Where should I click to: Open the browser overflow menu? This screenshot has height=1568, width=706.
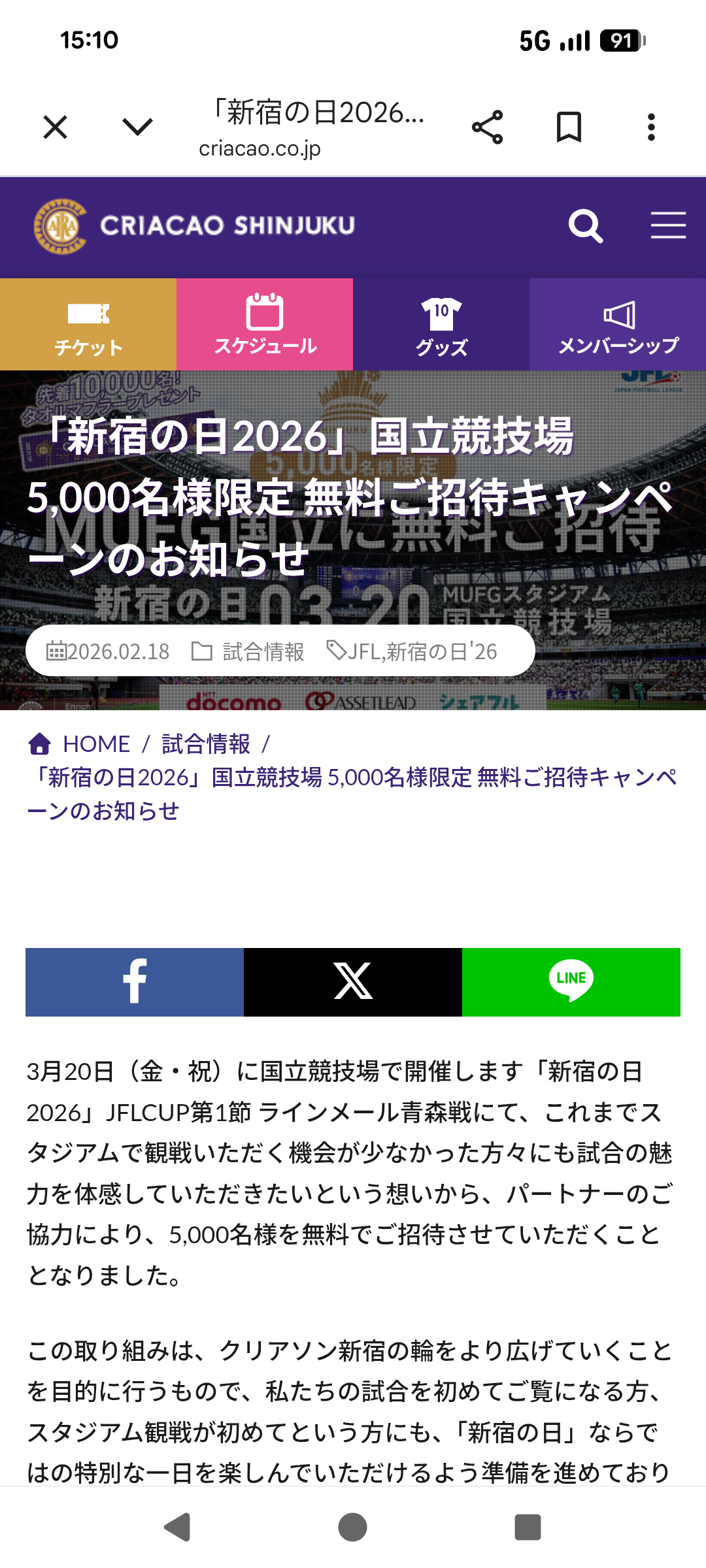pos(651,127)
